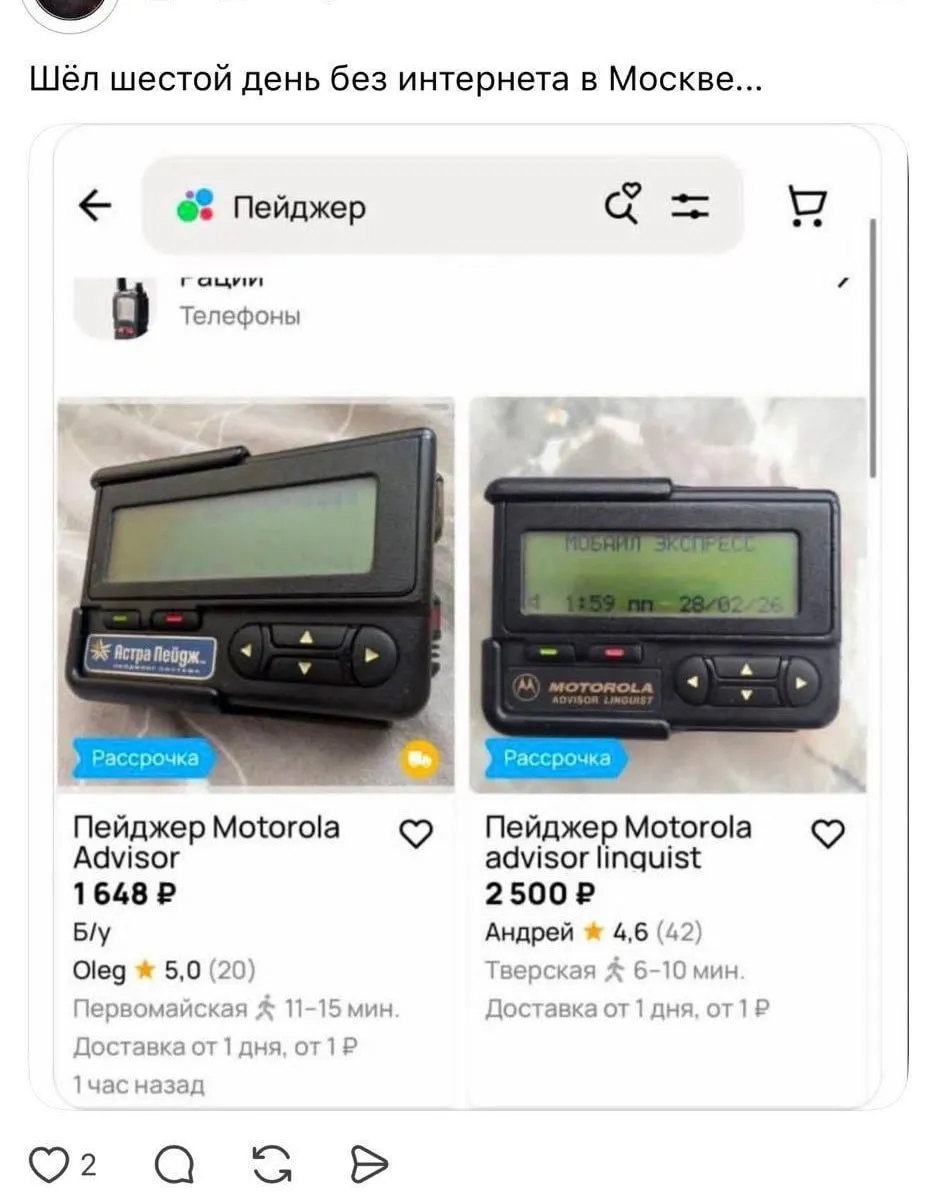Image resolution: width=932 pixels, height=1204 pixels.
Task: Select the Рации category
Action: (x=220, y=280)
